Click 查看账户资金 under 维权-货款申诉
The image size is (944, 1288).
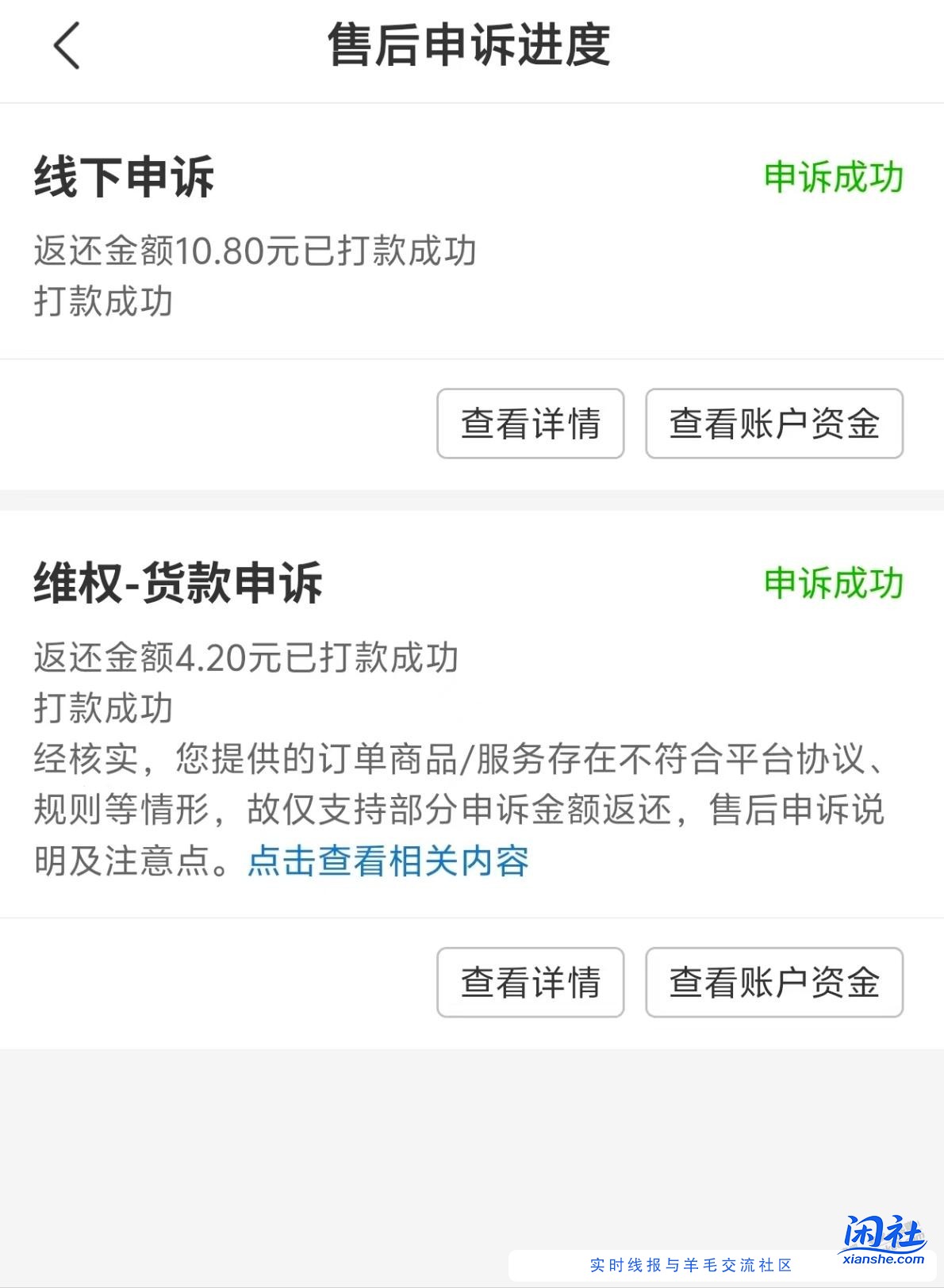774,983
